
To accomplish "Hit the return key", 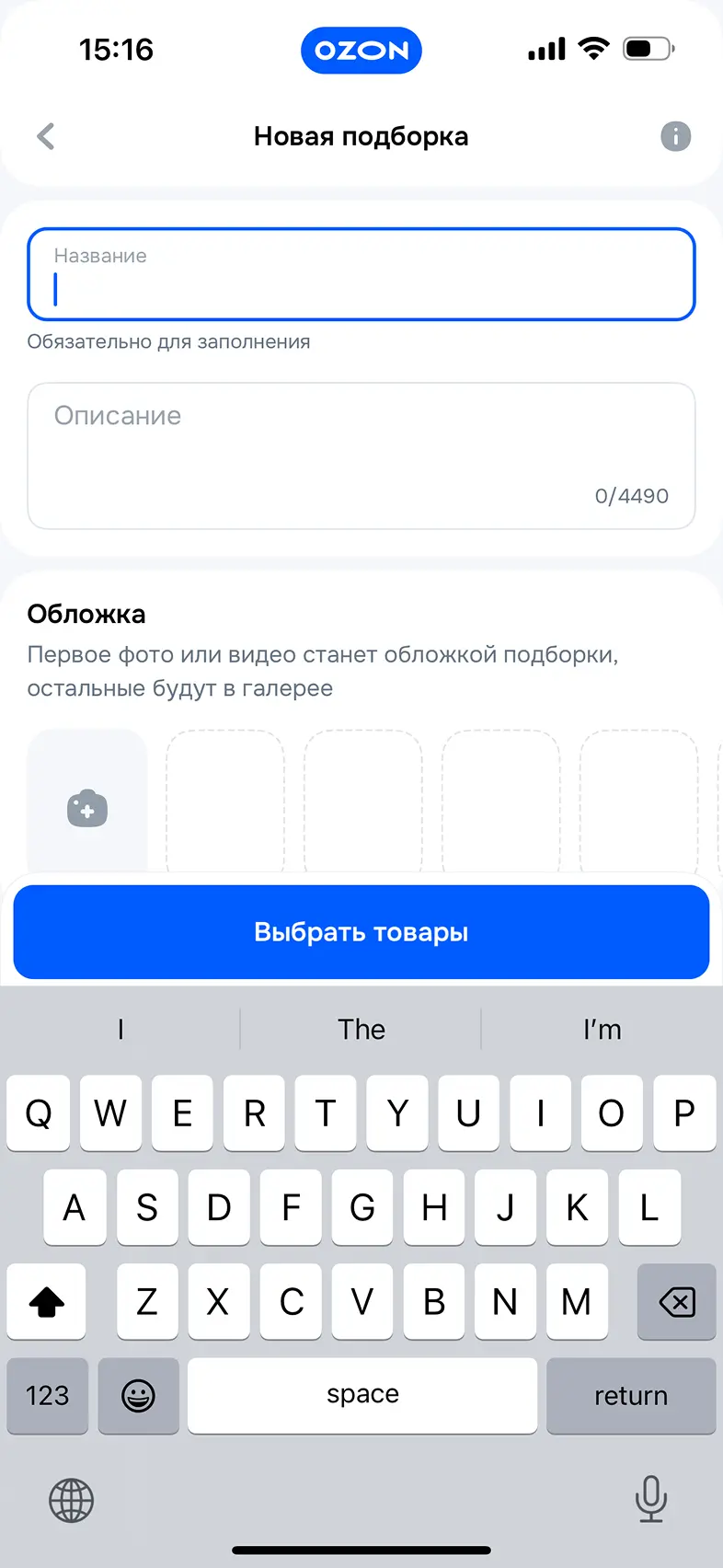I will 630,1395.
